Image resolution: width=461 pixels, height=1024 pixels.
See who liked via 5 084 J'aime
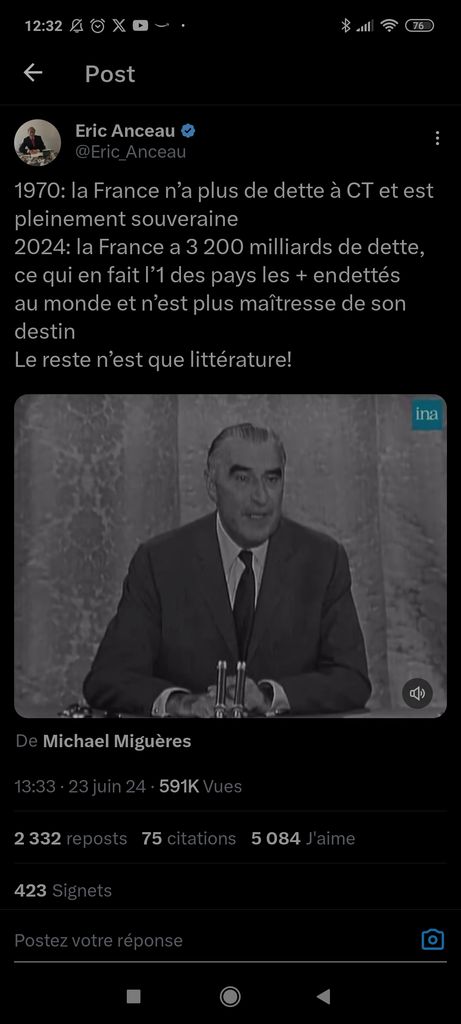click(x=303, y=838)
